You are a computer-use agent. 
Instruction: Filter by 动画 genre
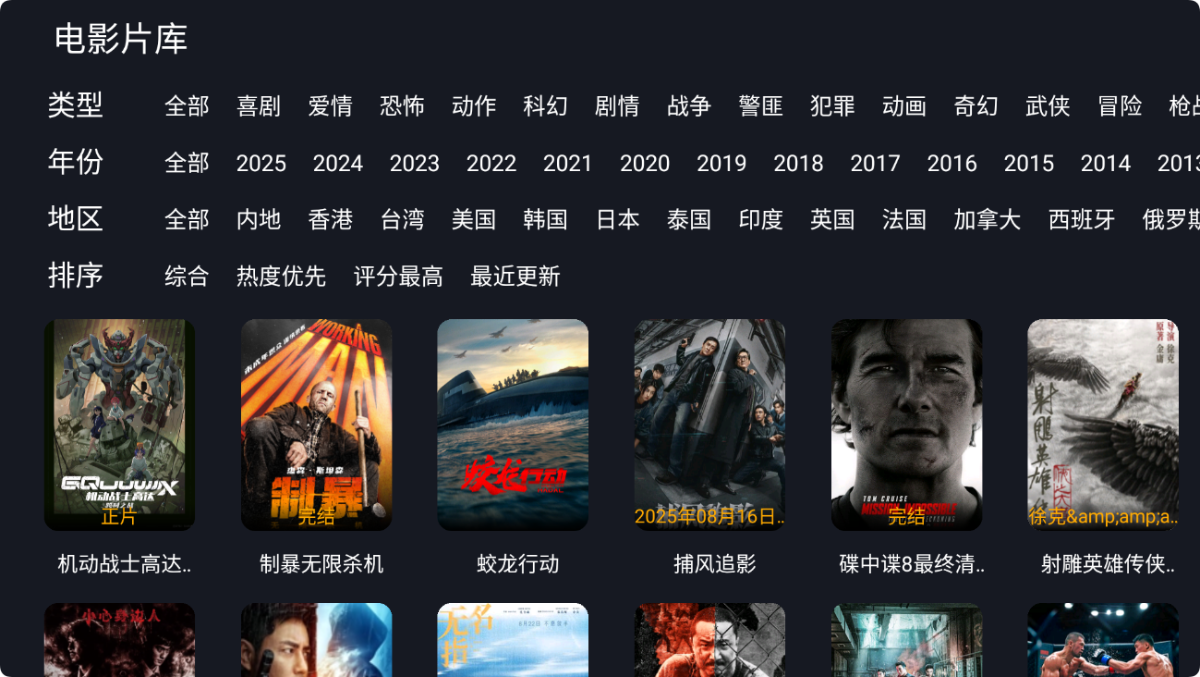(x=904, y=106)
